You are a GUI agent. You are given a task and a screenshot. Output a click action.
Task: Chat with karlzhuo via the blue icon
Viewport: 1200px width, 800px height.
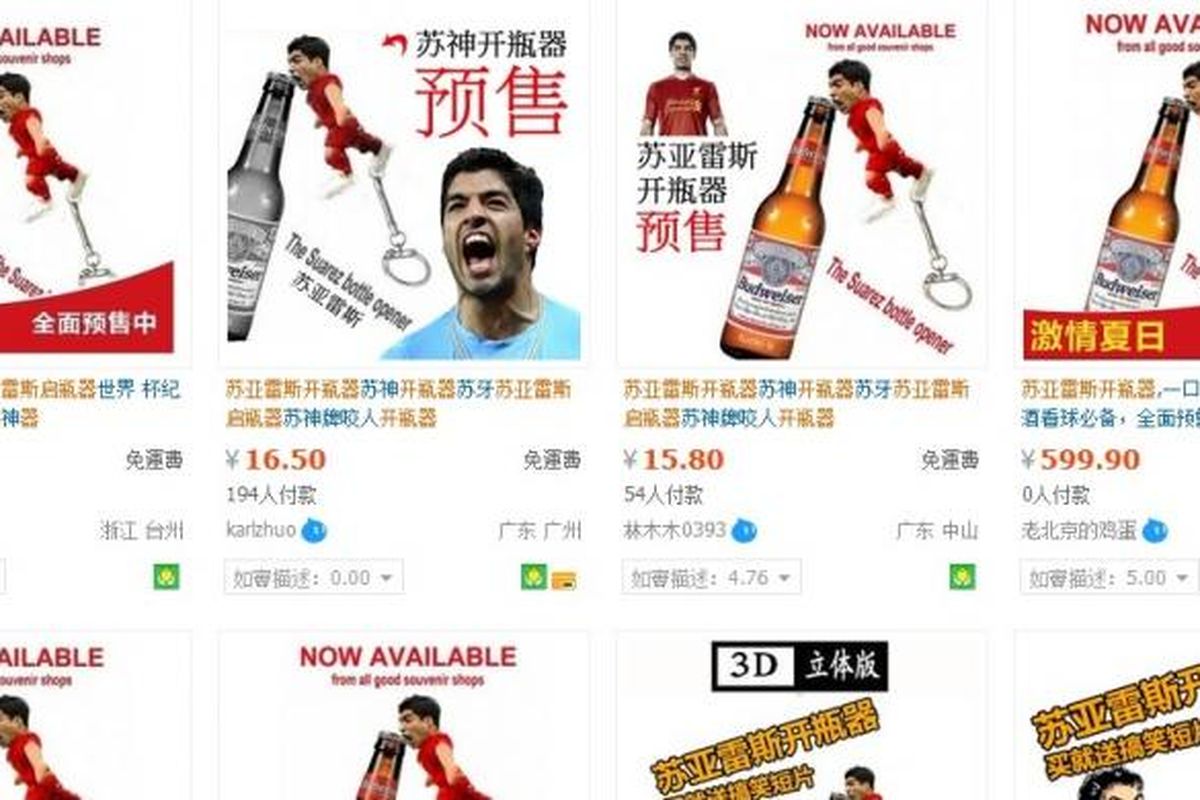[314, 531]
